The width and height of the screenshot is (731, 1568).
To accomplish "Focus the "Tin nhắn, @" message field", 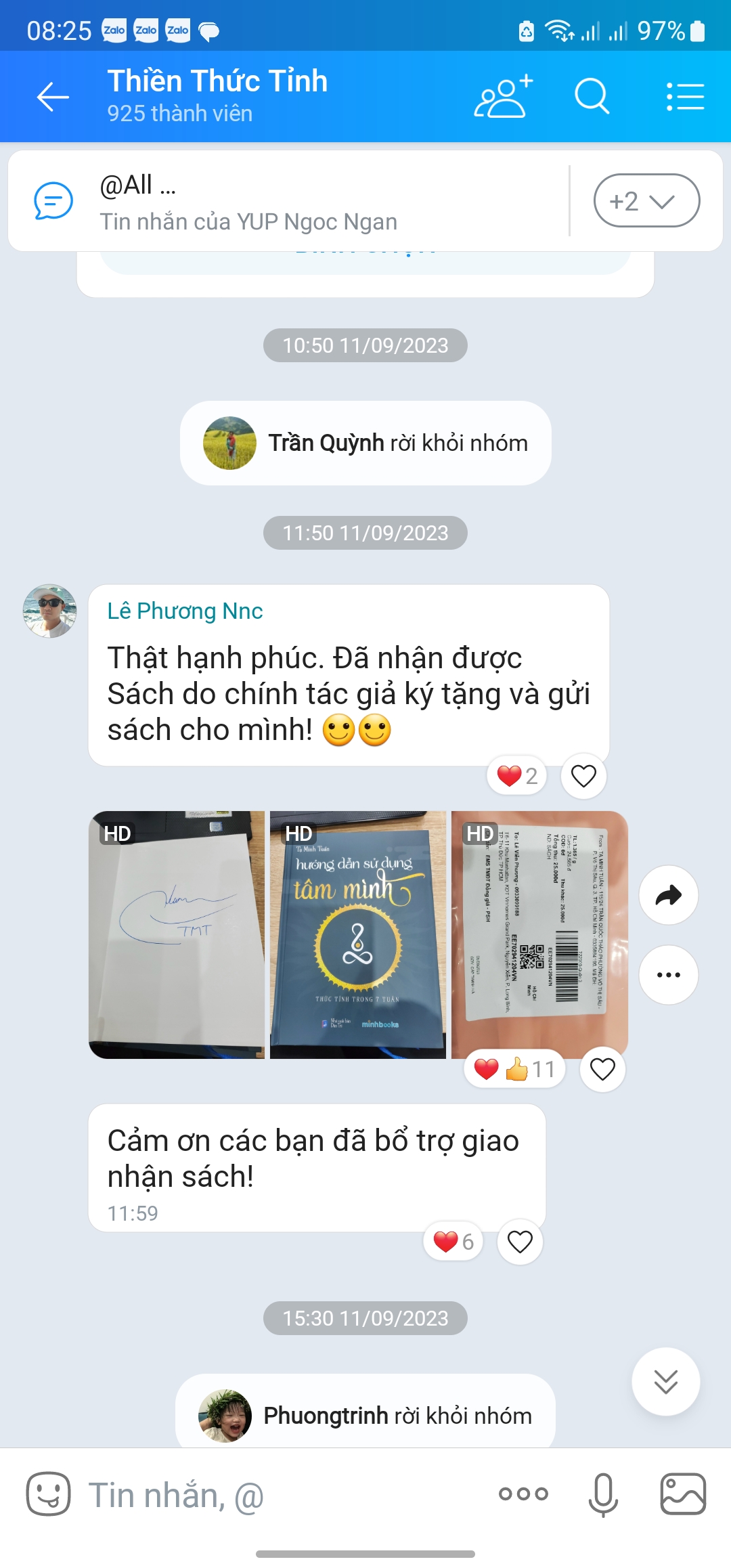I will [x=284, y=1495].
